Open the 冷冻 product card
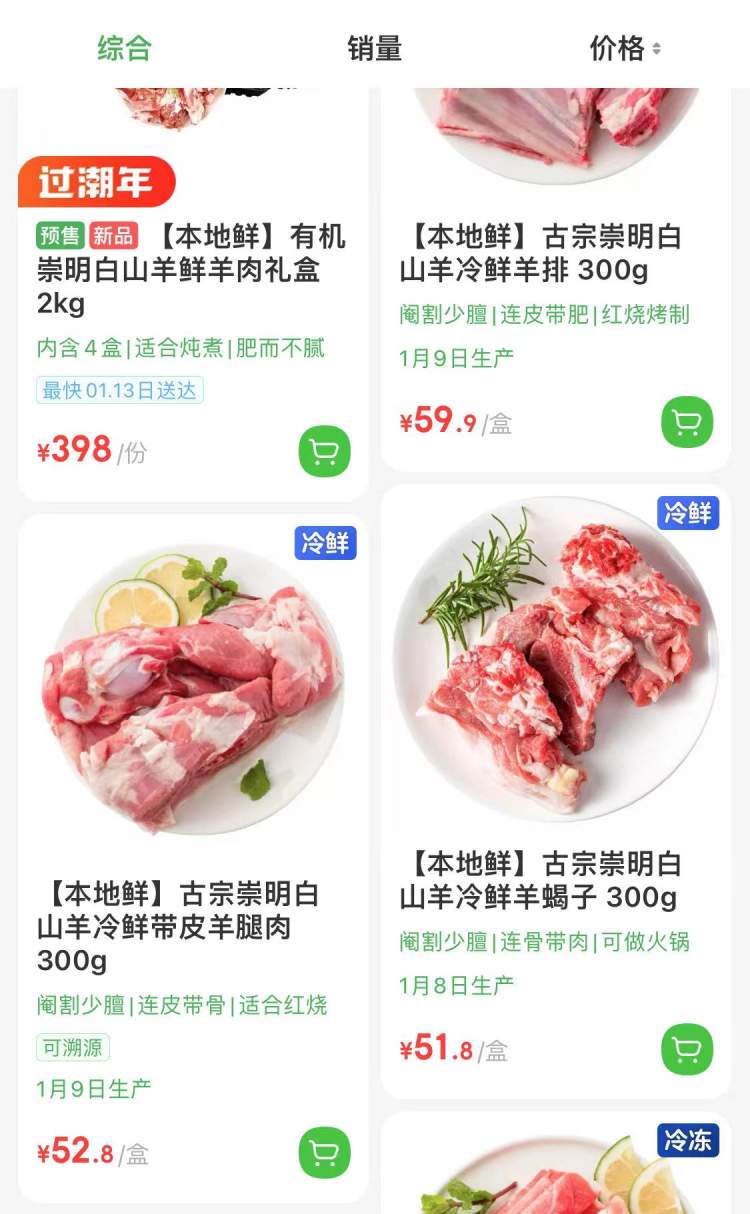 coord(555,1170)
